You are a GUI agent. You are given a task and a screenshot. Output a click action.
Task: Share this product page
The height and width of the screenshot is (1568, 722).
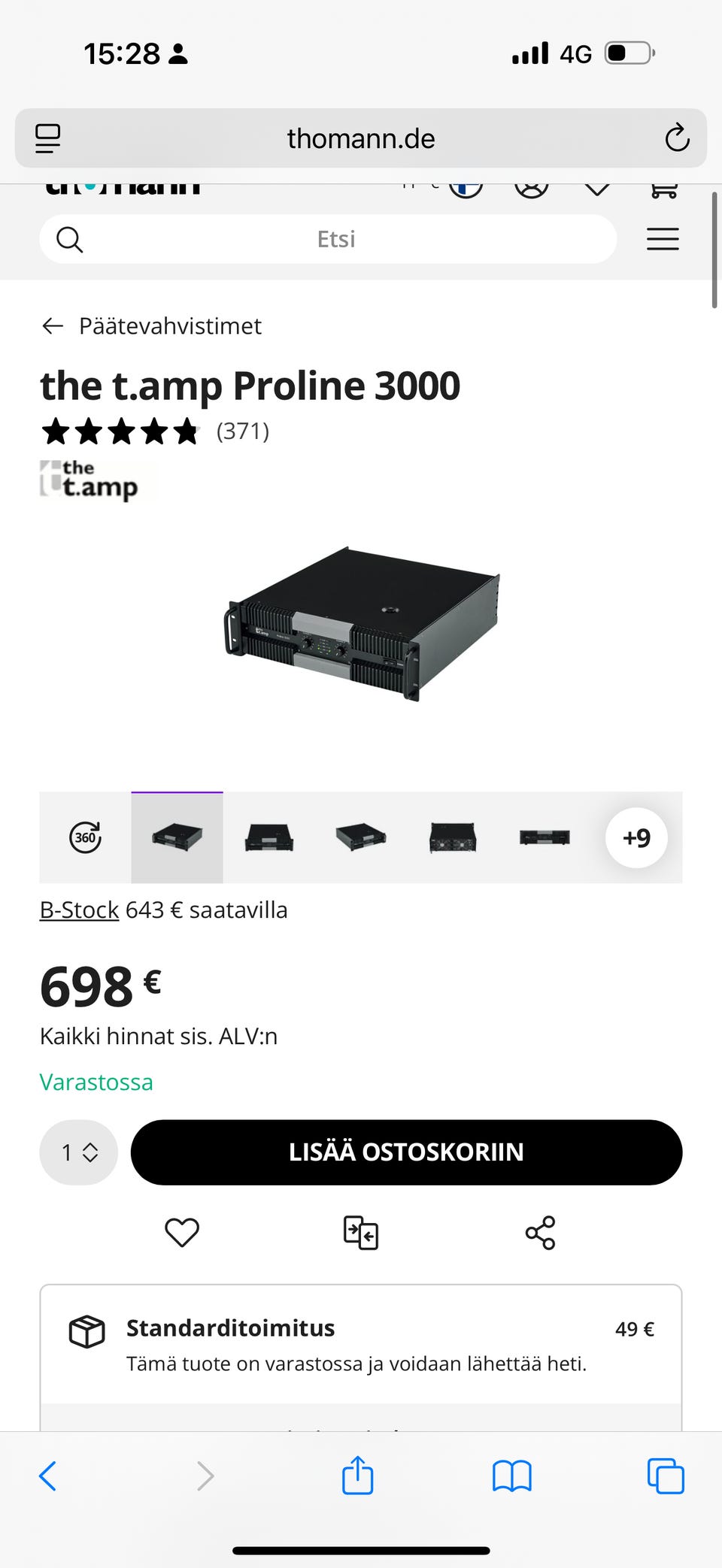(x=540, y=1233)
